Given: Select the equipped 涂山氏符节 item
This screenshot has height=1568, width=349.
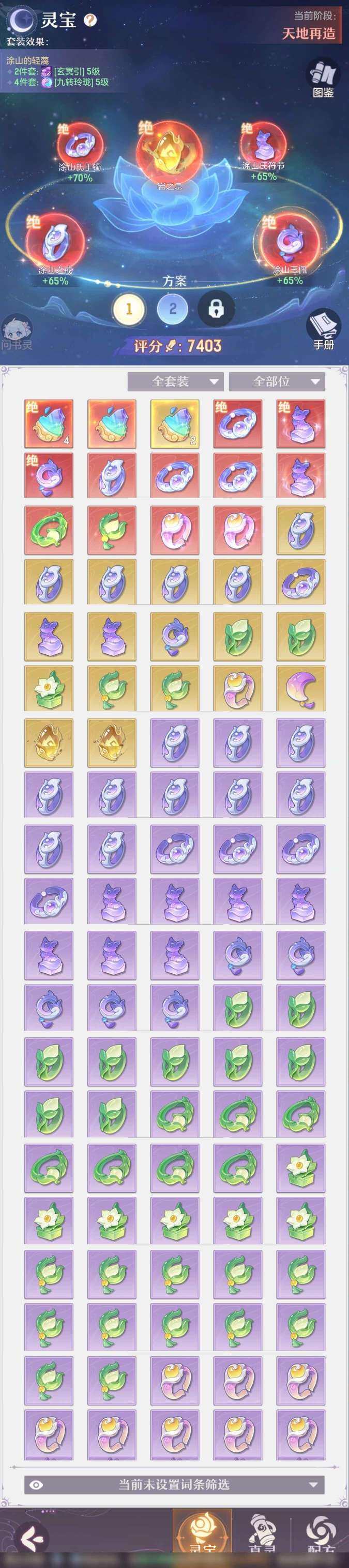Looking at the screenshot, I should (x=263, y=144).
